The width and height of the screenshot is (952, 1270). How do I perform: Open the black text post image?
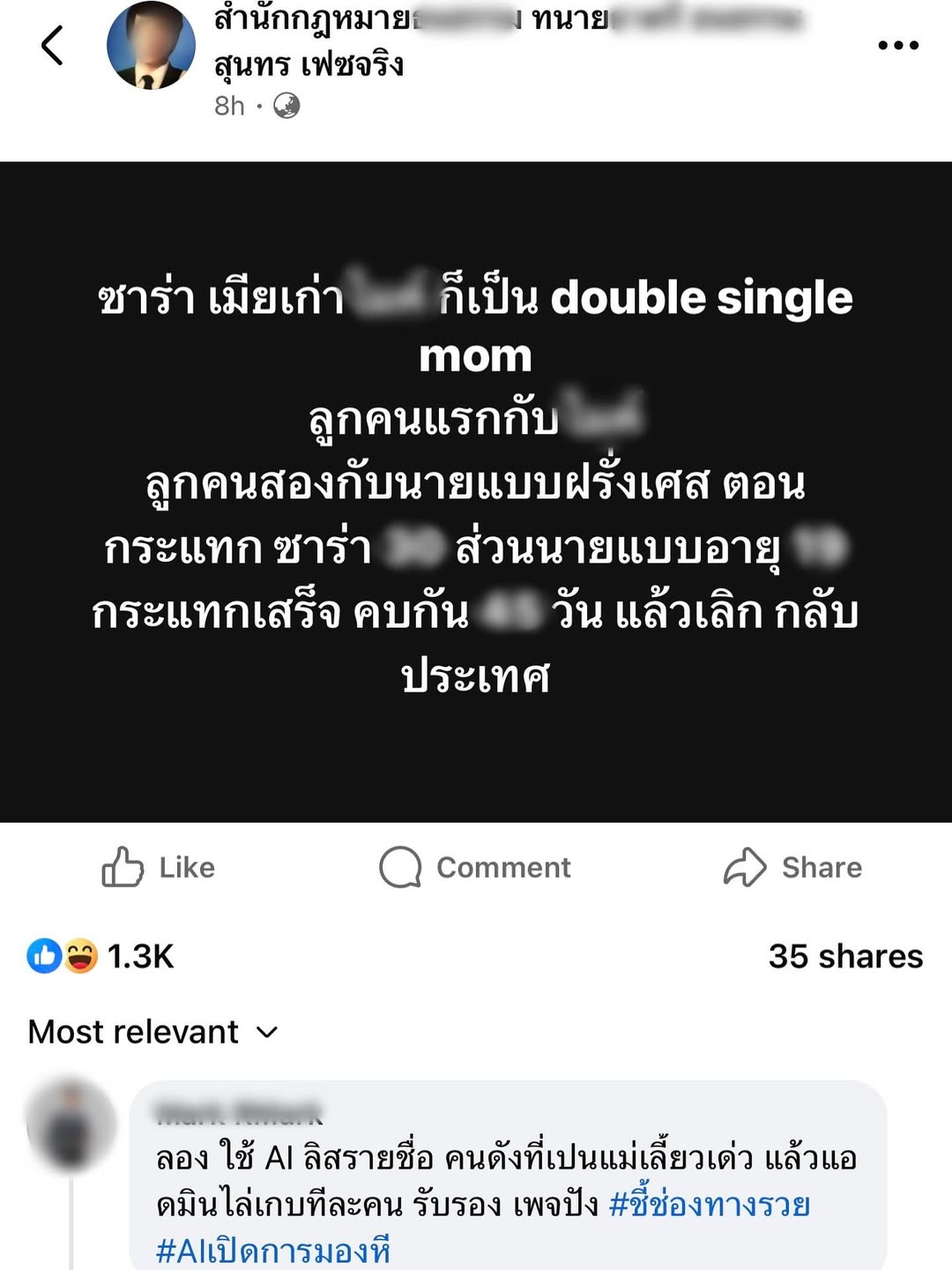coord(476,491)
